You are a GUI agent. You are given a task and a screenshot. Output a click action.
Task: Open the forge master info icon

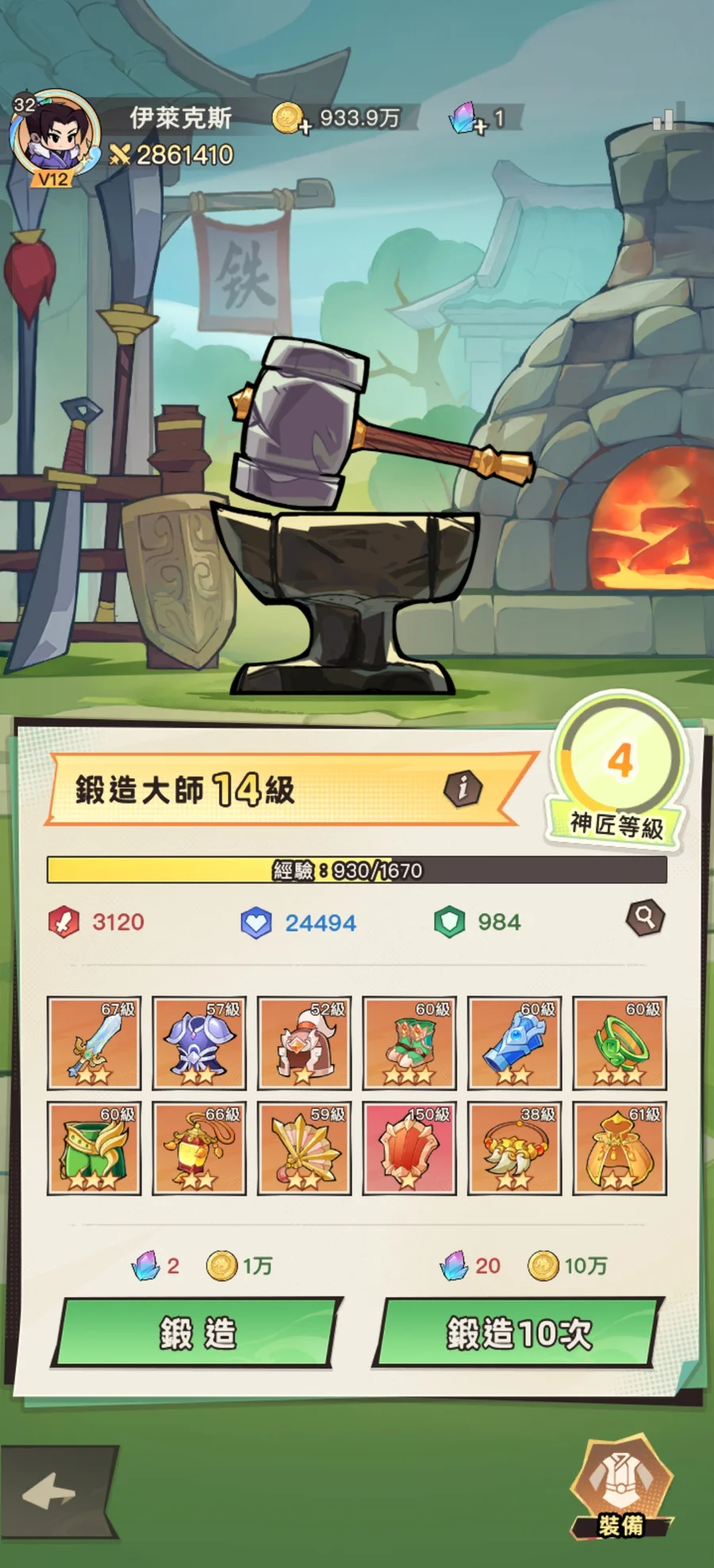[463, 788]
